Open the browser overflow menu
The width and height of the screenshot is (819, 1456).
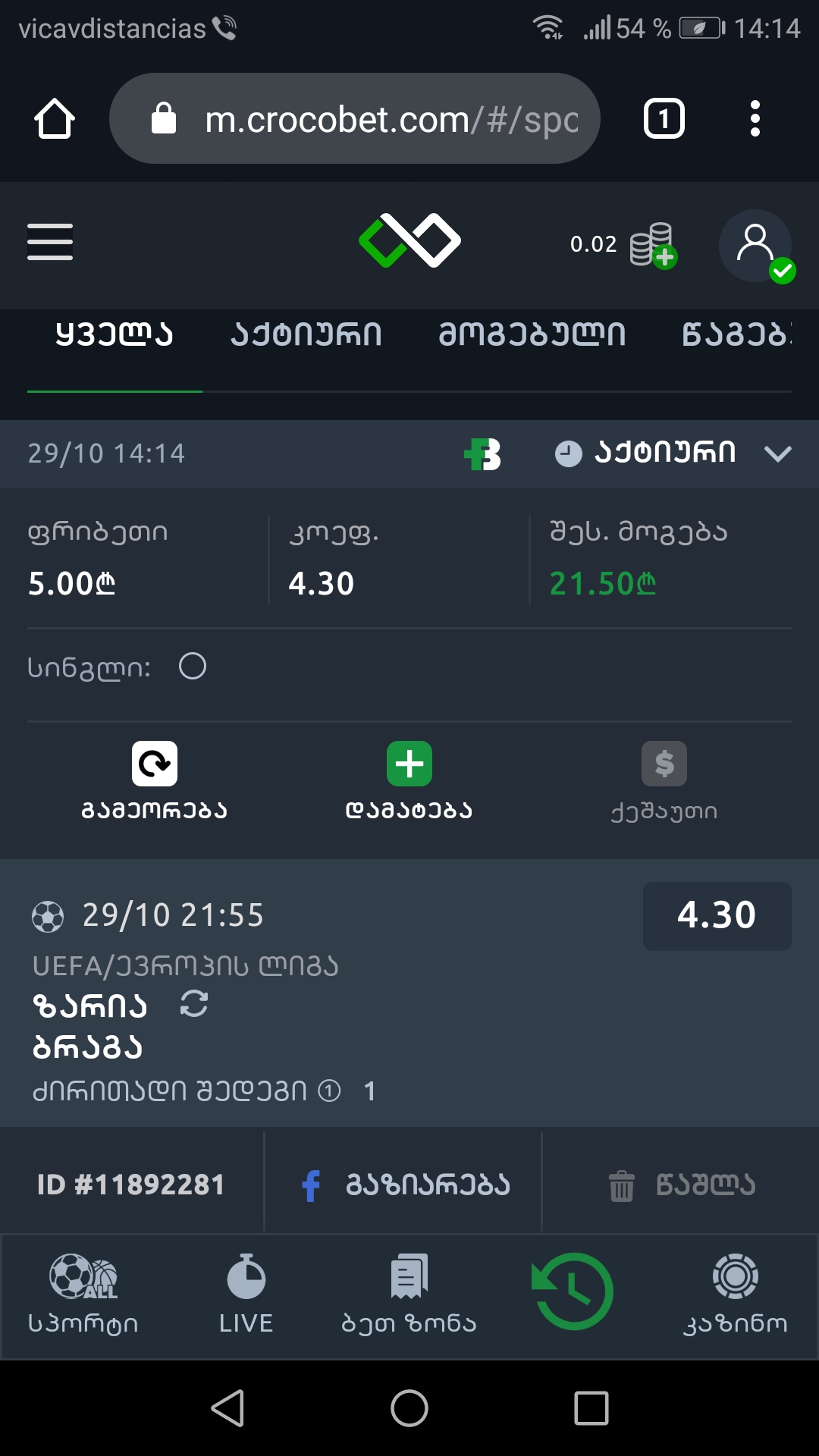coord(755,119)
